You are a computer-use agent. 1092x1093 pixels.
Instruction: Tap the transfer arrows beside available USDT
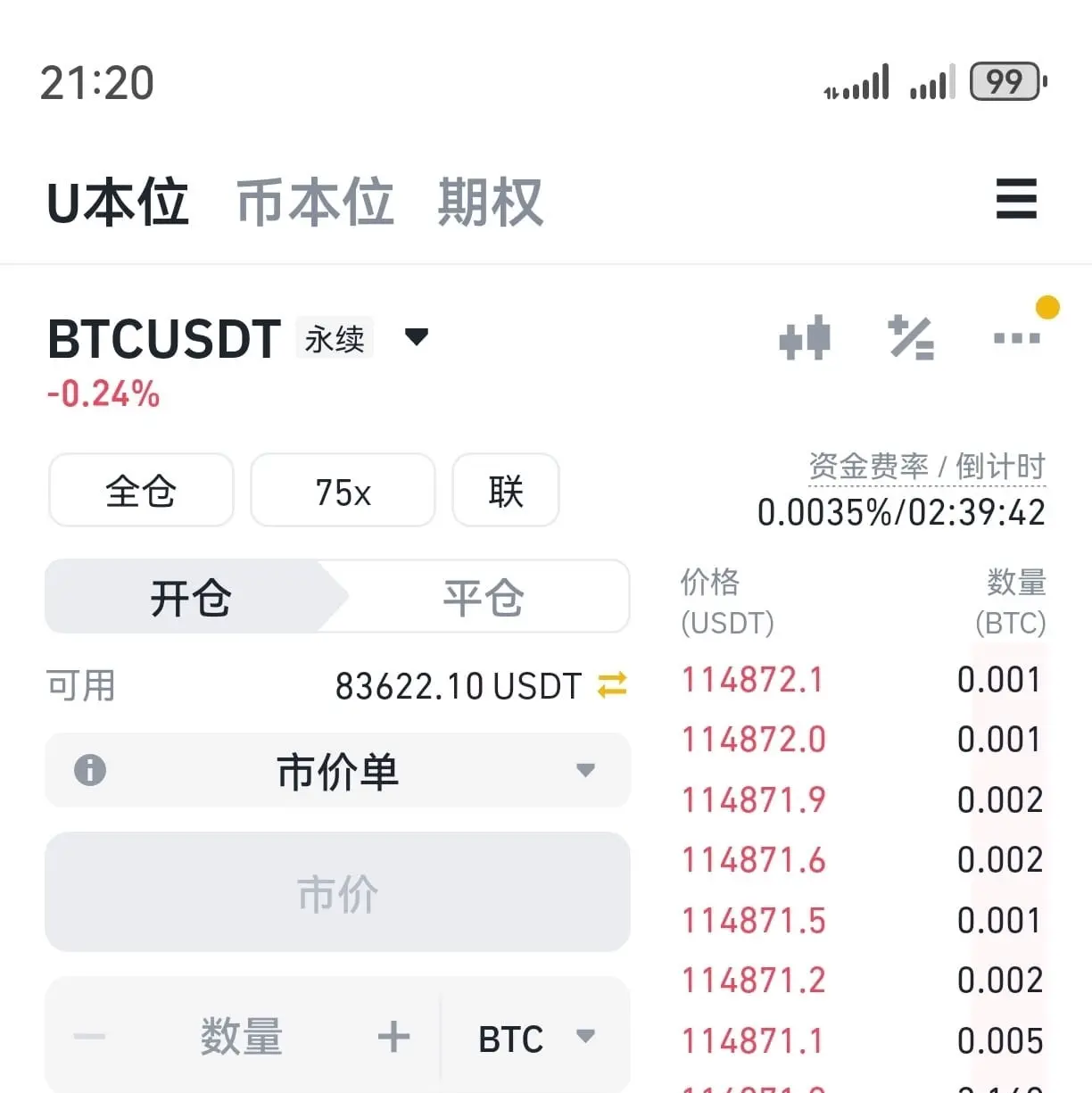(x=612, y=685)
